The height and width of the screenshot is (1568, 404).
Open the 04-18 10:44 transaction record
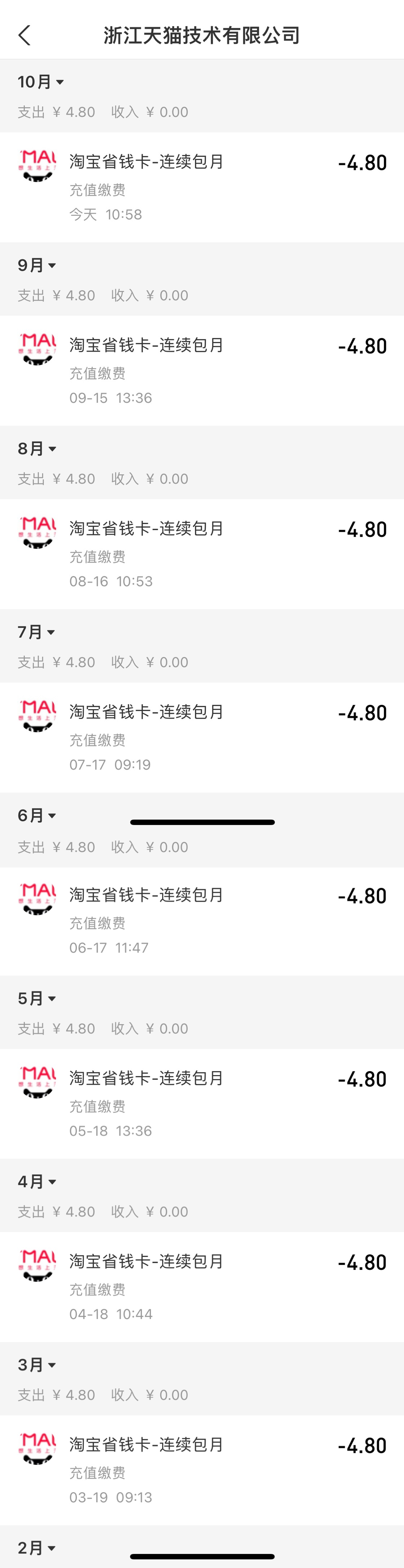click(202, 1286)
